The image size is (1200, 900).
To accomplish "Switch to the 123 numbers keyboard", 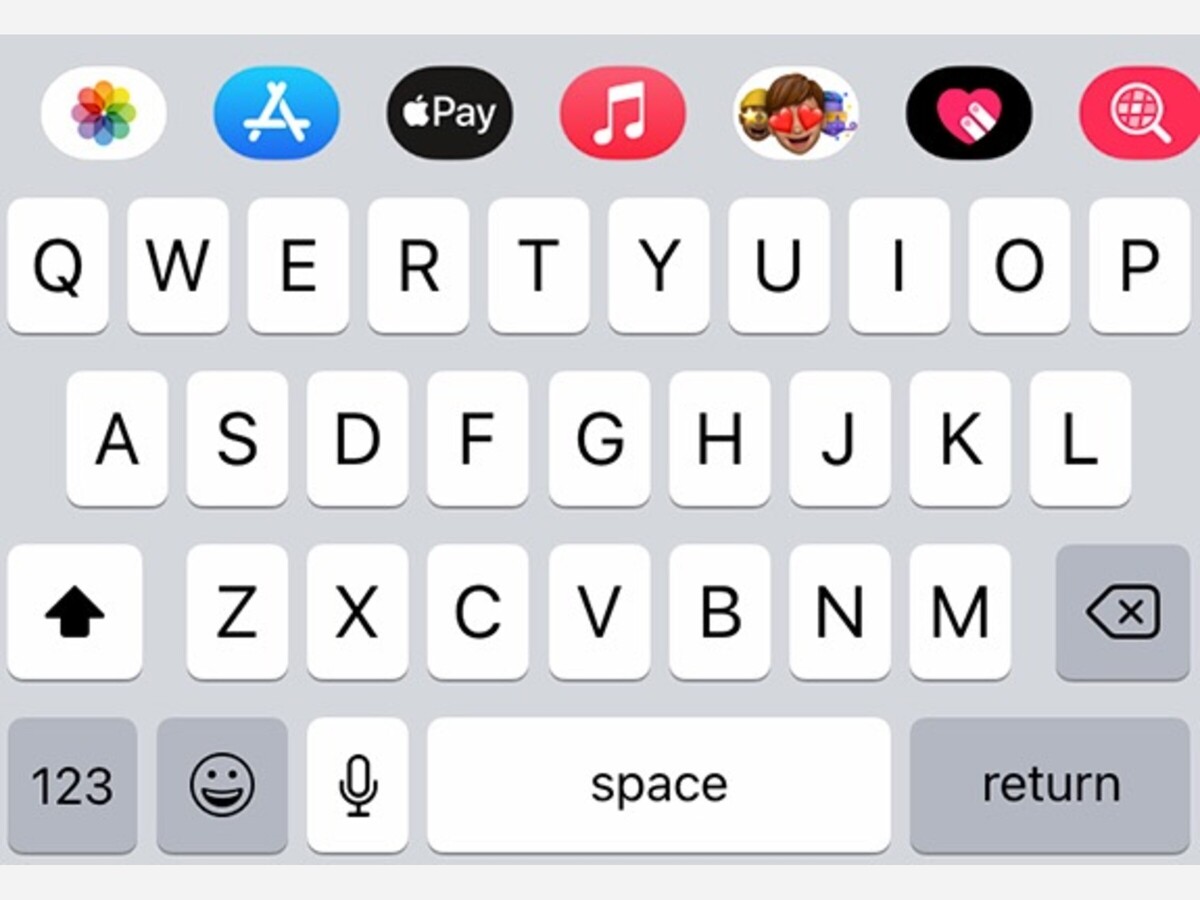I will coord(72,785).
